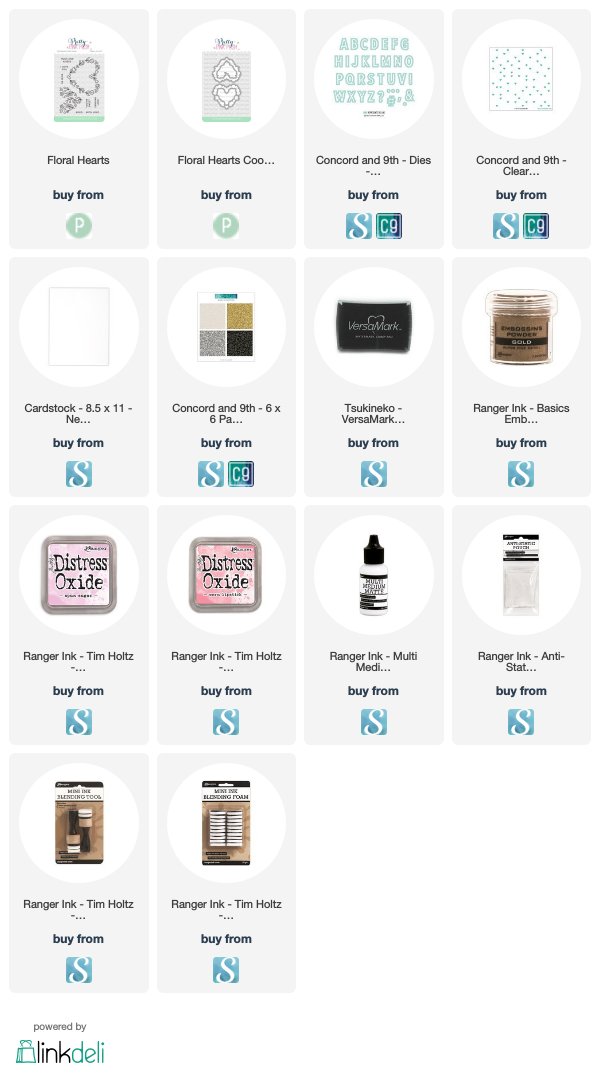Image resolution: width=600 pixels, height=1073 pixels.
Task: Open the Ranger Ink Multi Medium Matte product
Action: pos(374,576)
